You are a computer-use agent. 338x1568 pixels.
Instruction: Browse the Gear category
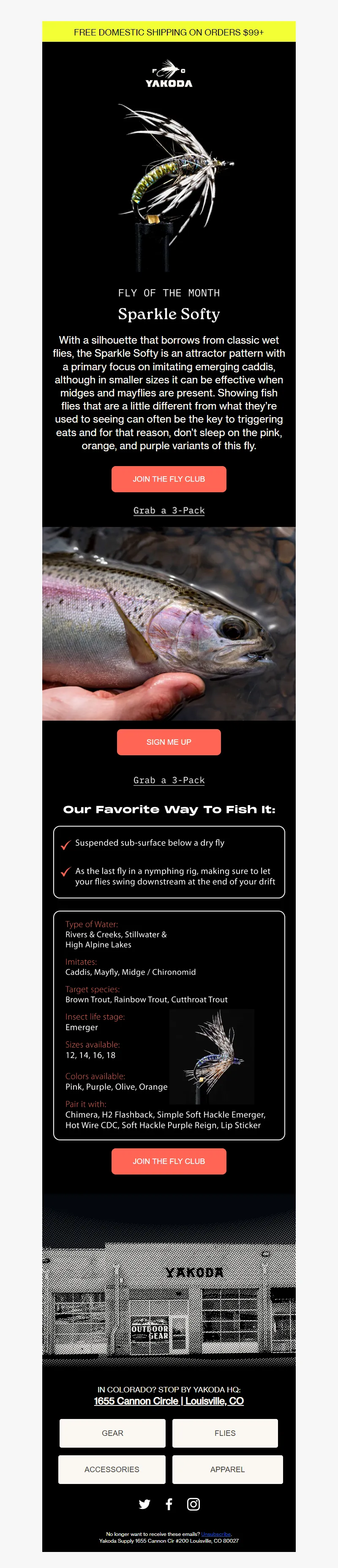pyautogui.click(x=112, y=1433)
